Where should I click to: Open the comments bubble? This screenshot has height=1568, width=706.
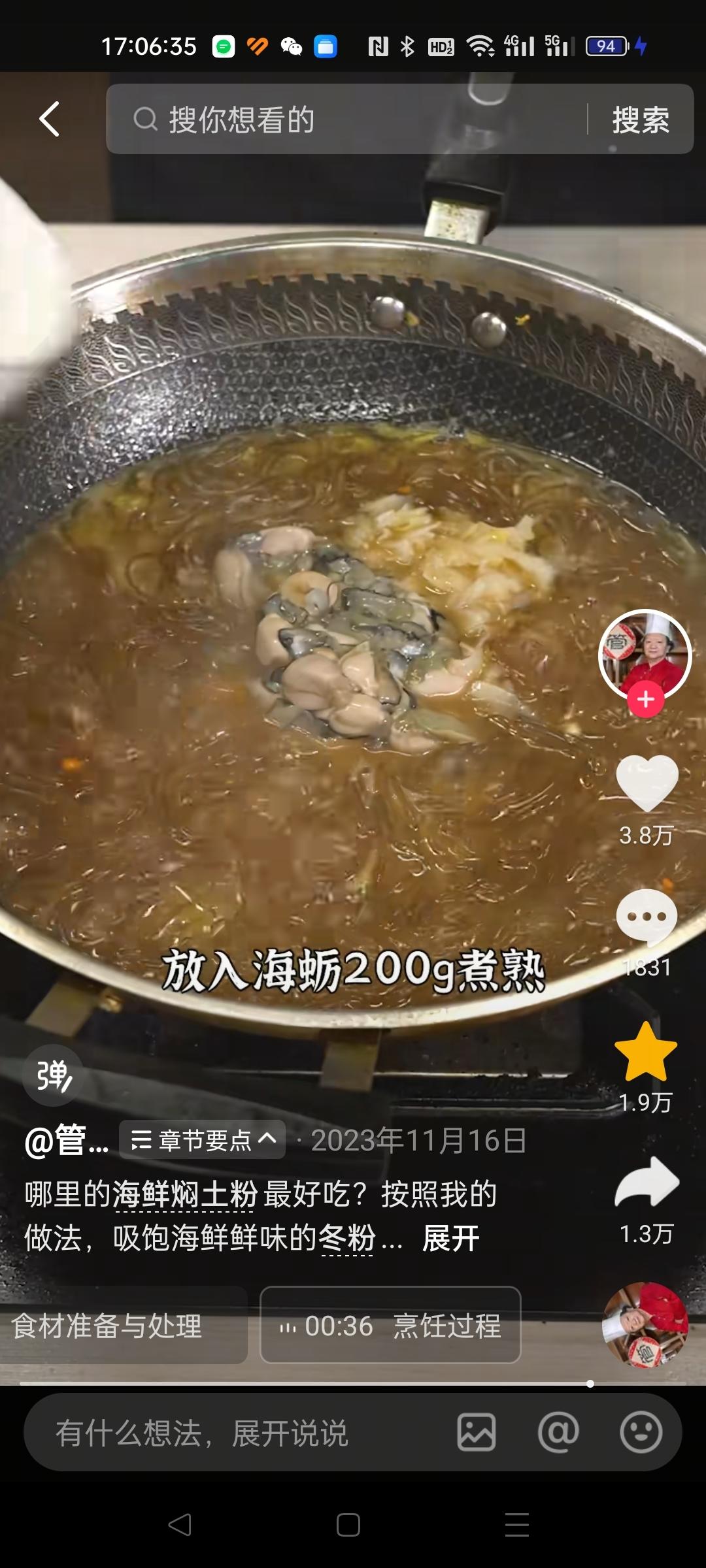[647, 917]
